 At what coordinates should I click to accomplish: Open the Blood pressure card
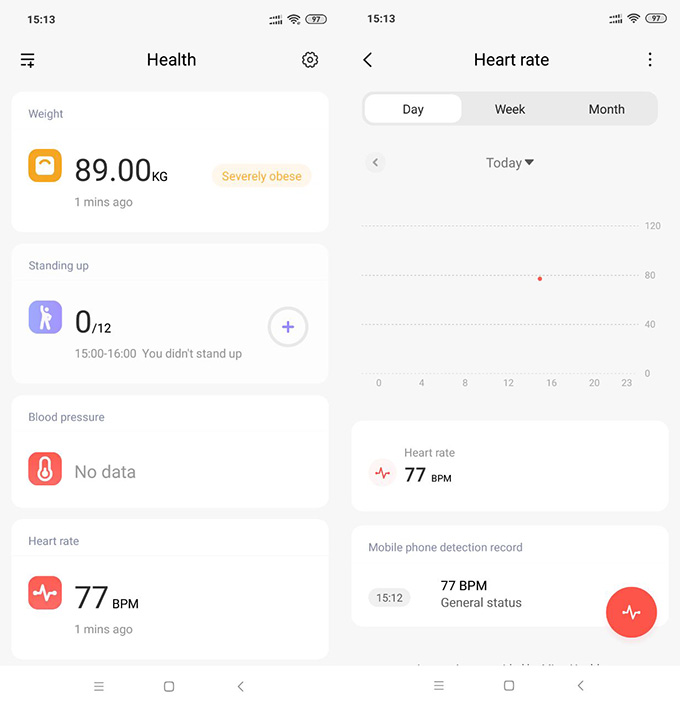(x=170, y=452)
